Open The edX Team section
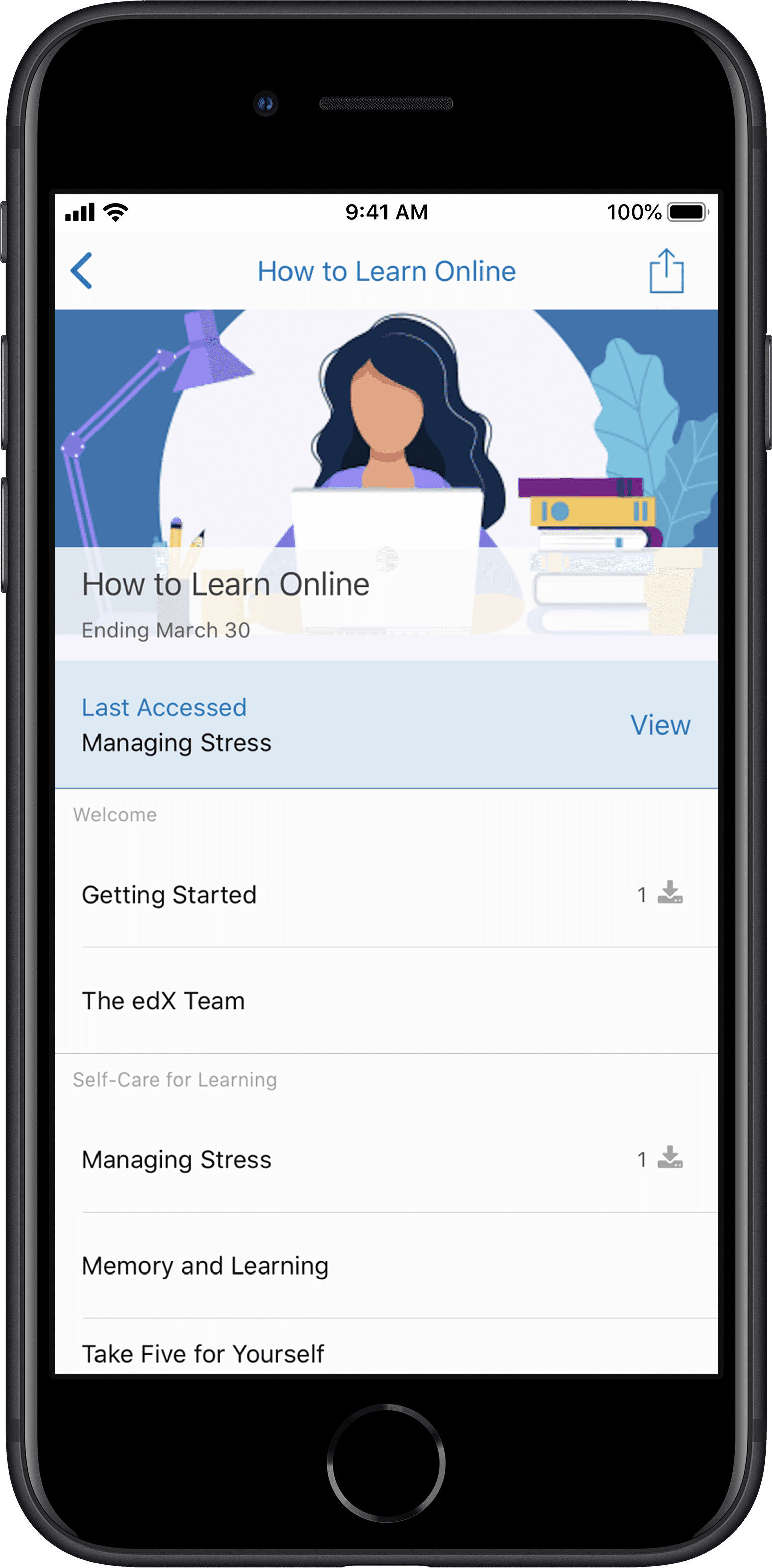 [163, 1001]
